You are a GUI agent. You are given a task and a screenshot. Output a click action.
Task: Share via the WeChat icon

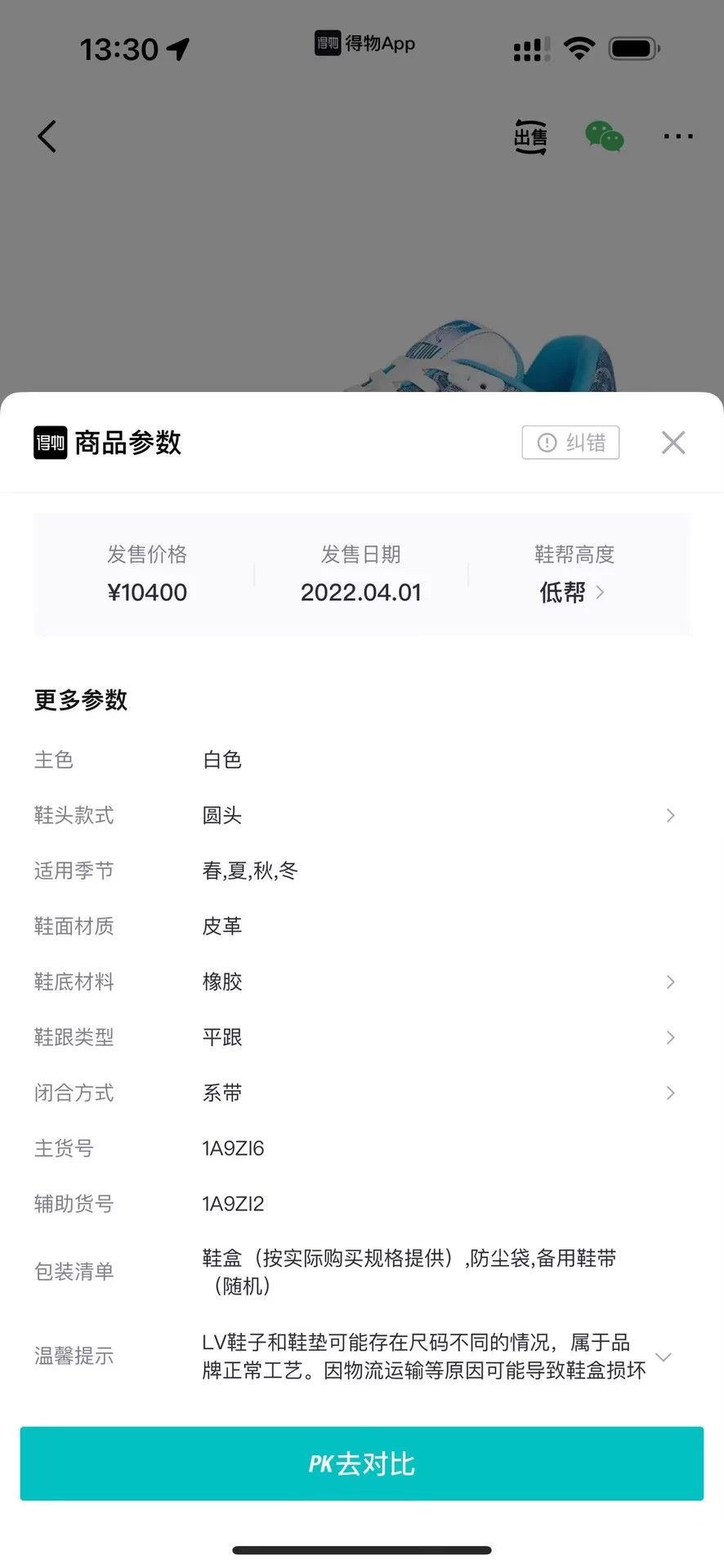click(605, 136)
